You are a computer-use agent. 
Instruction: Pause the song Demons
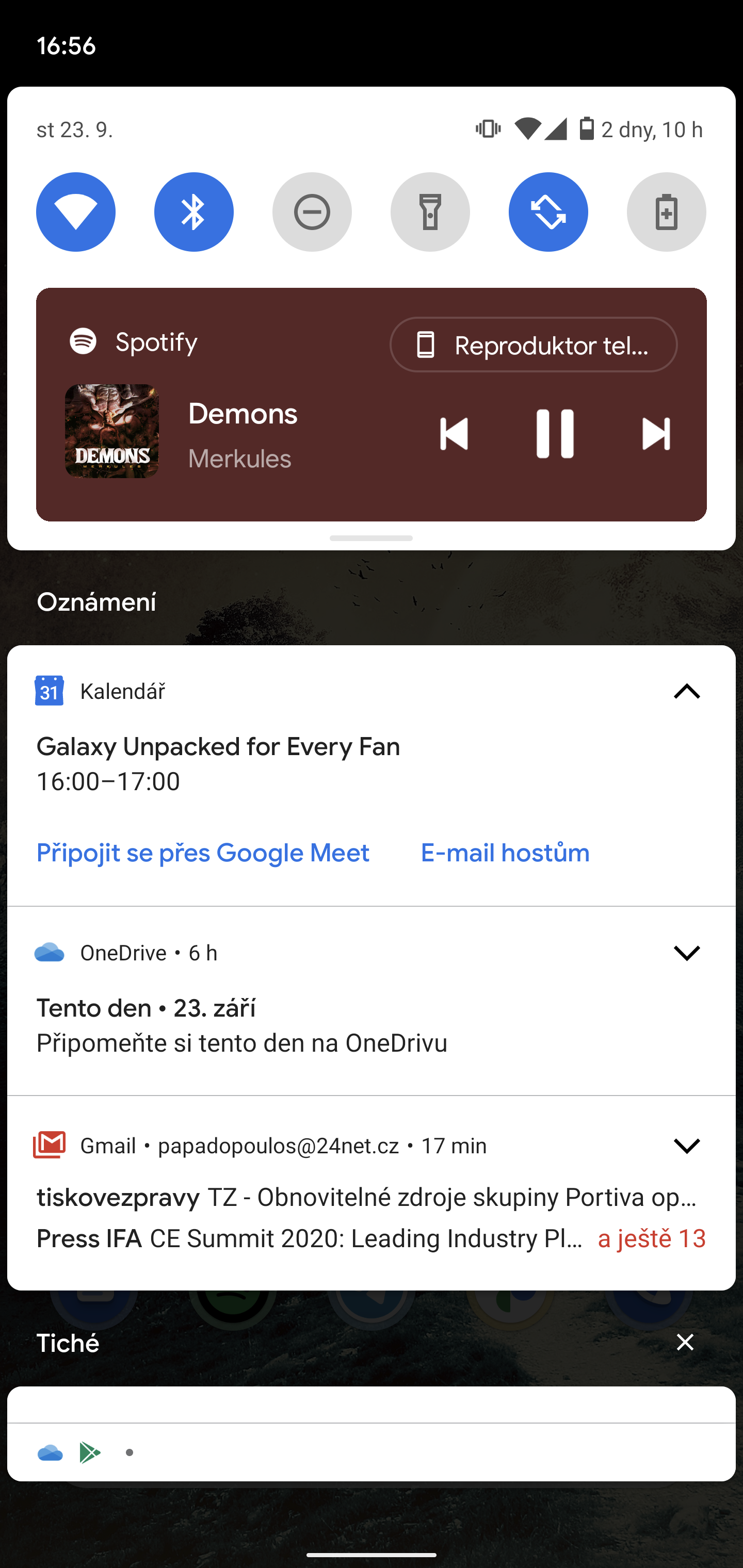555,433
